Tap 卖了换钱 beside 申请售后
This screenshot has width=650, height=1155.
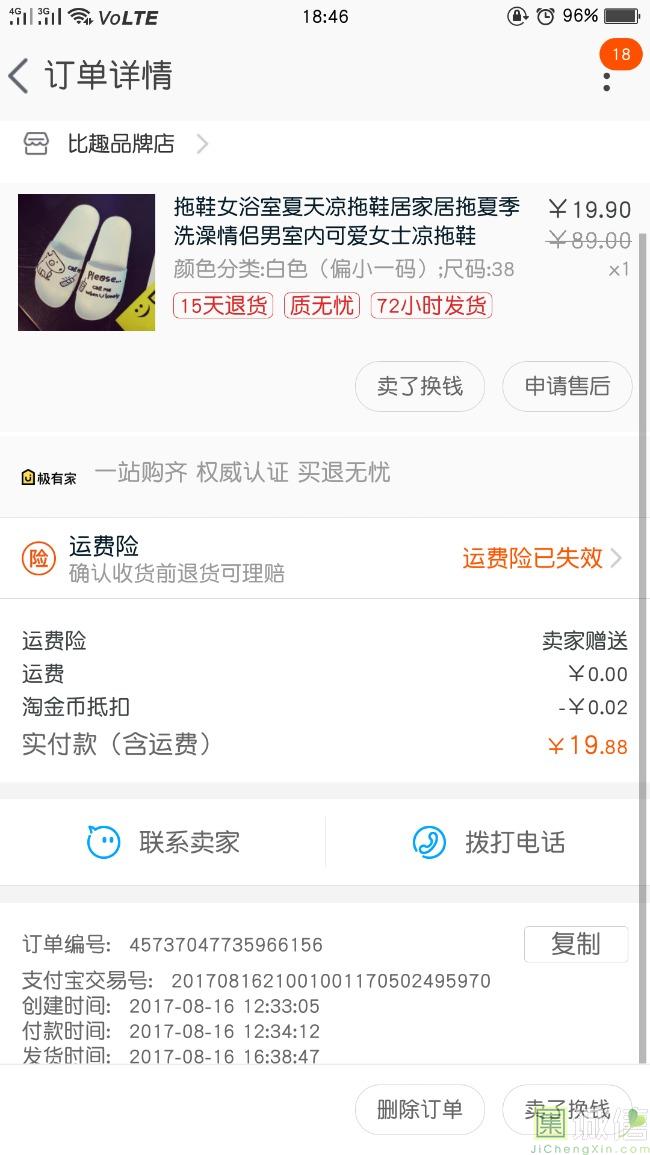pyautogui.click(x=420, y=386)
